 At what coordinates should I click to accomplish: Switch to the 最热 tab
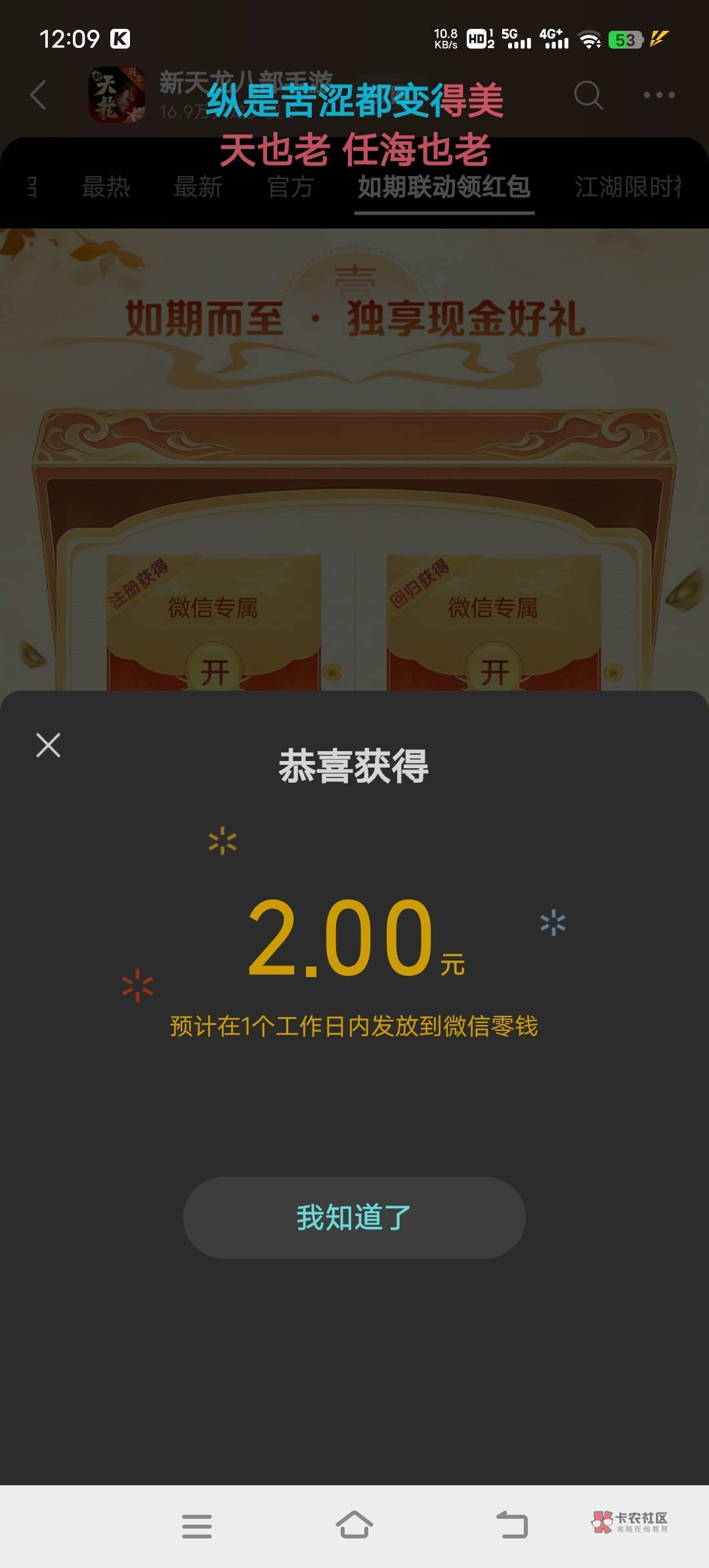[x=106, y=187]
